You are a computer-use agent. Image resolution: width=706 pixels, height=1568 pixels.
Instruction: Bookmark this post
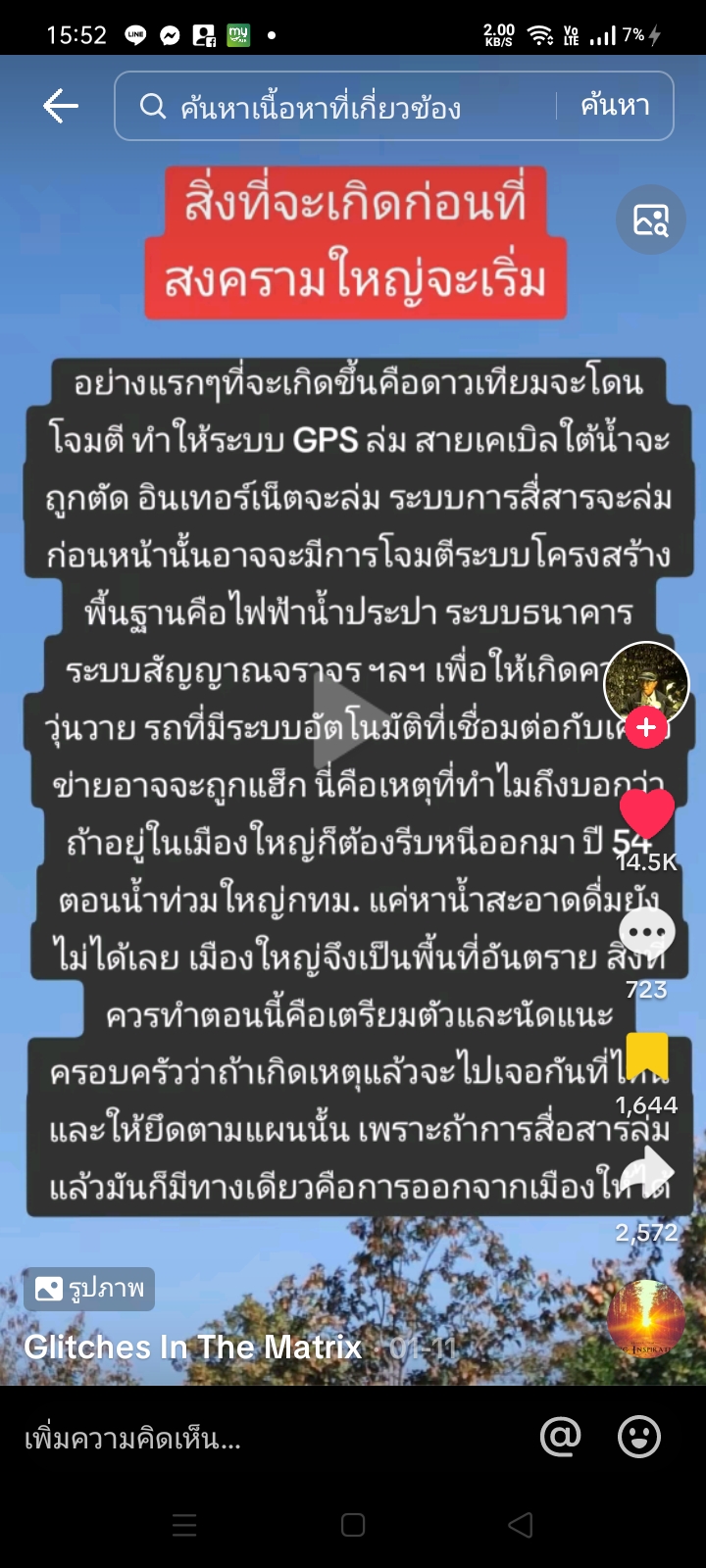[x=646, y=1056]
